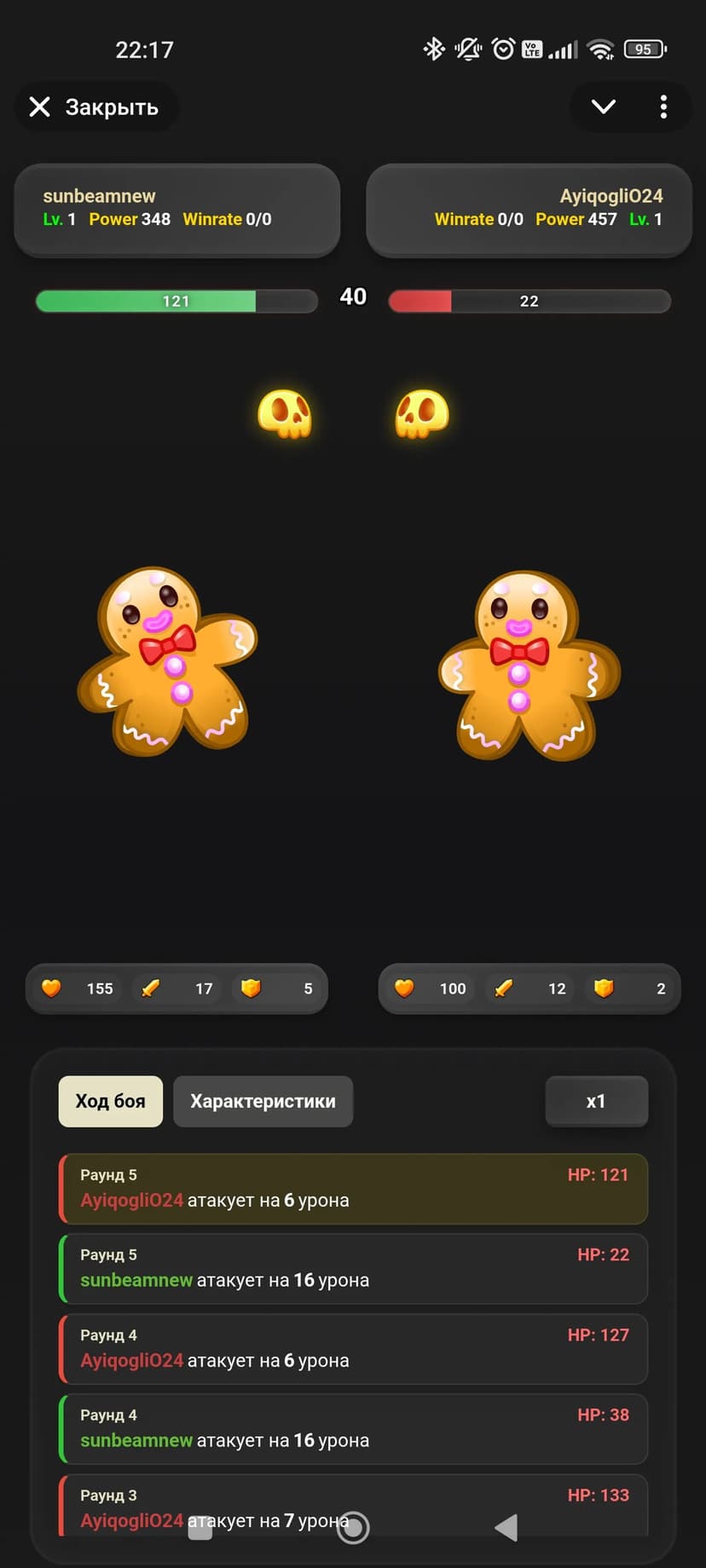Go to home via navigation bar
Viewport: 706px width, 1568px height.
353,1527
